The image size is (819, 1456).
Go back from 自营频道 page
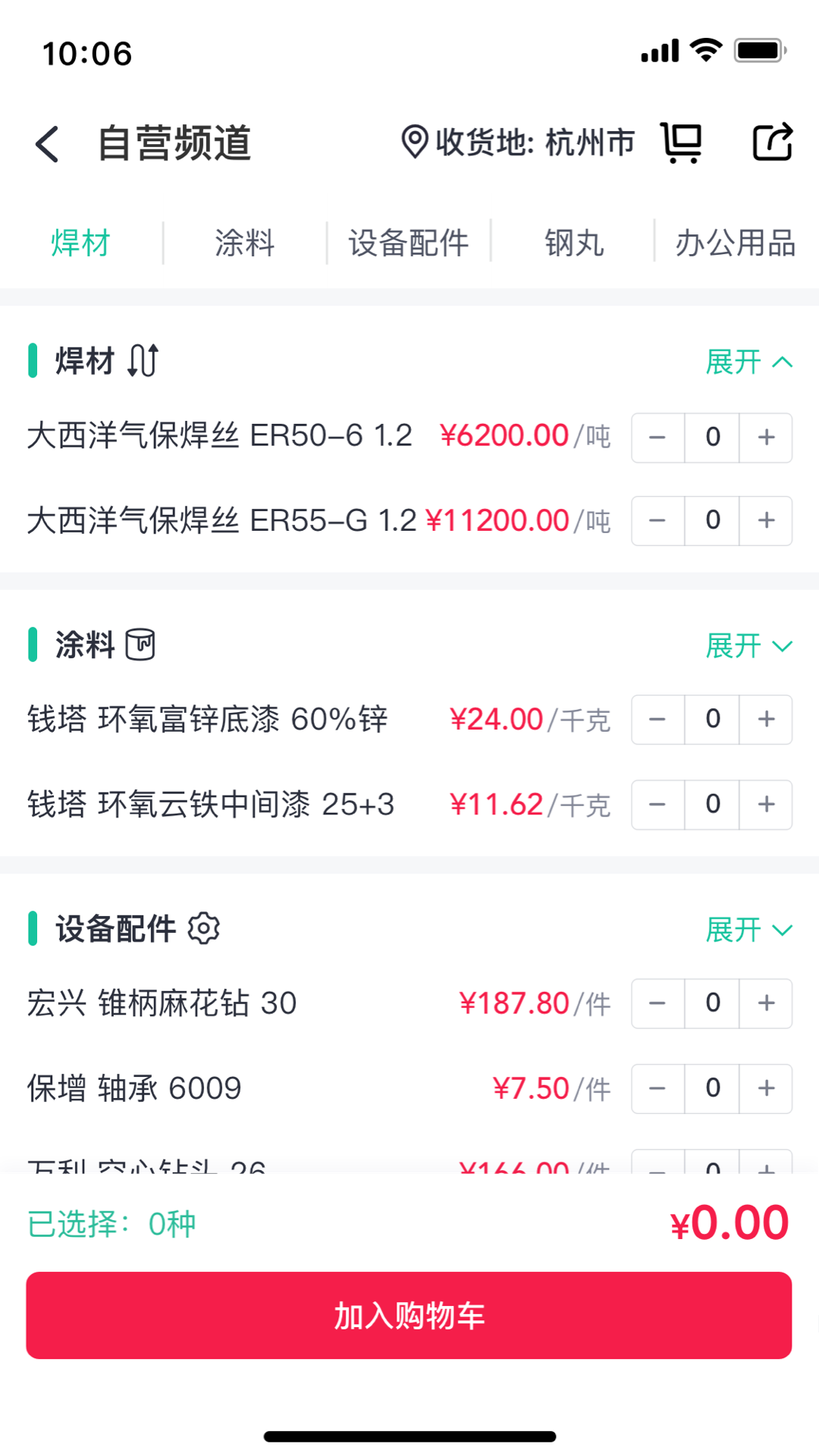(x=47, y=143)
